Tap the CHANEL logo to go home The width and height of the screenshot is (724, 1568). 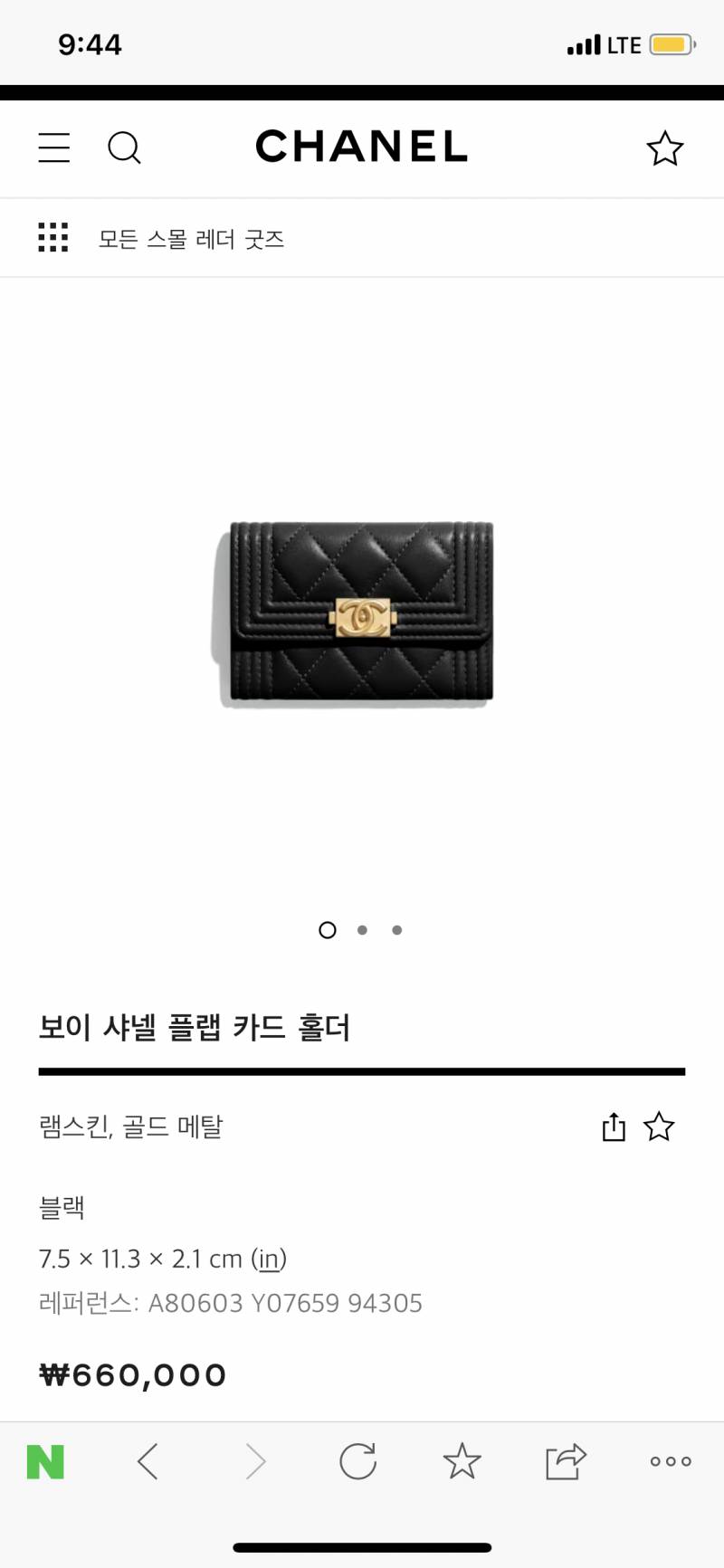click(x=360, y=147)
